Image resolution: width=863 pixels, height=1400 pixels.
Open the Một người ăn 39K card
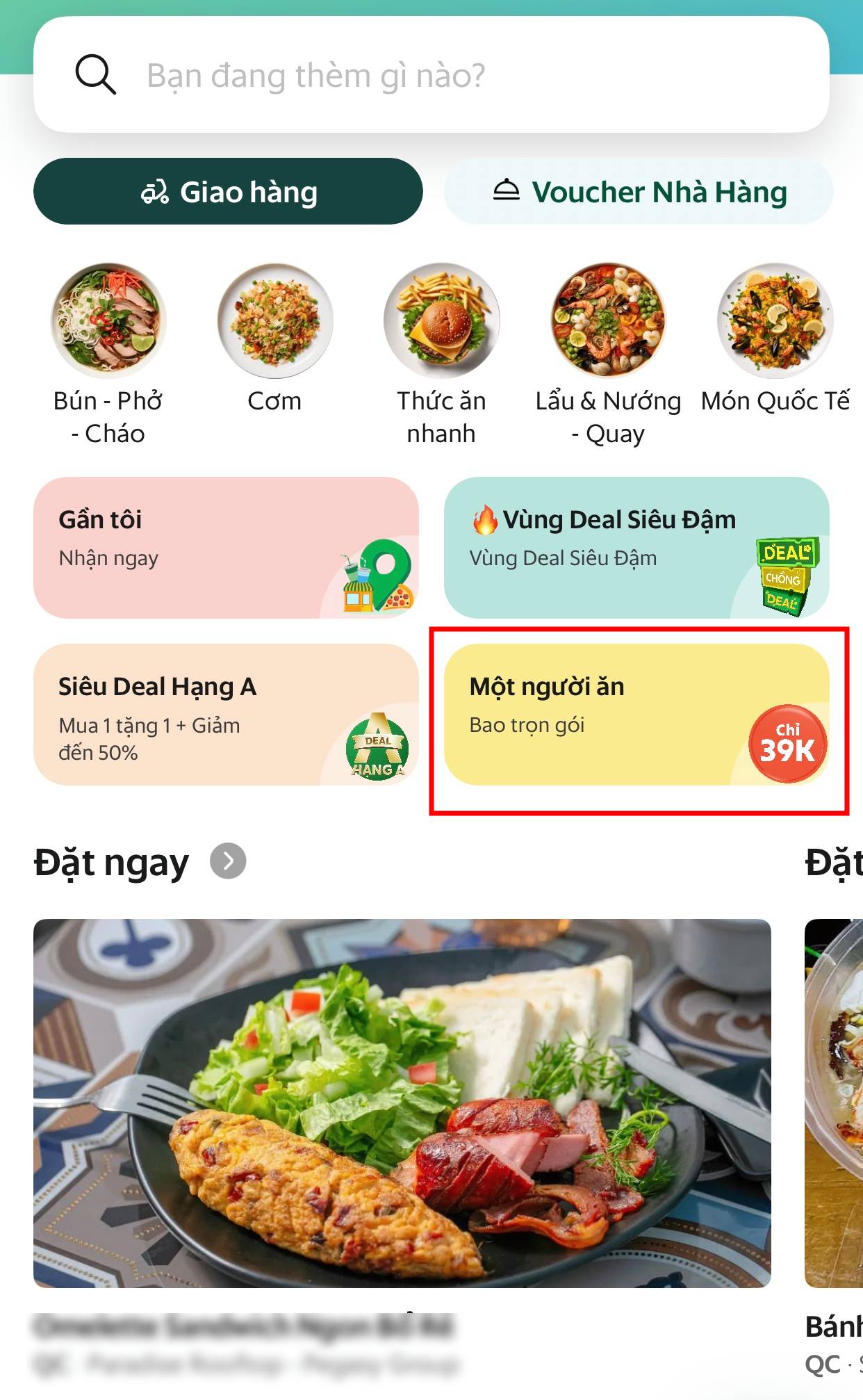point(636,715)
